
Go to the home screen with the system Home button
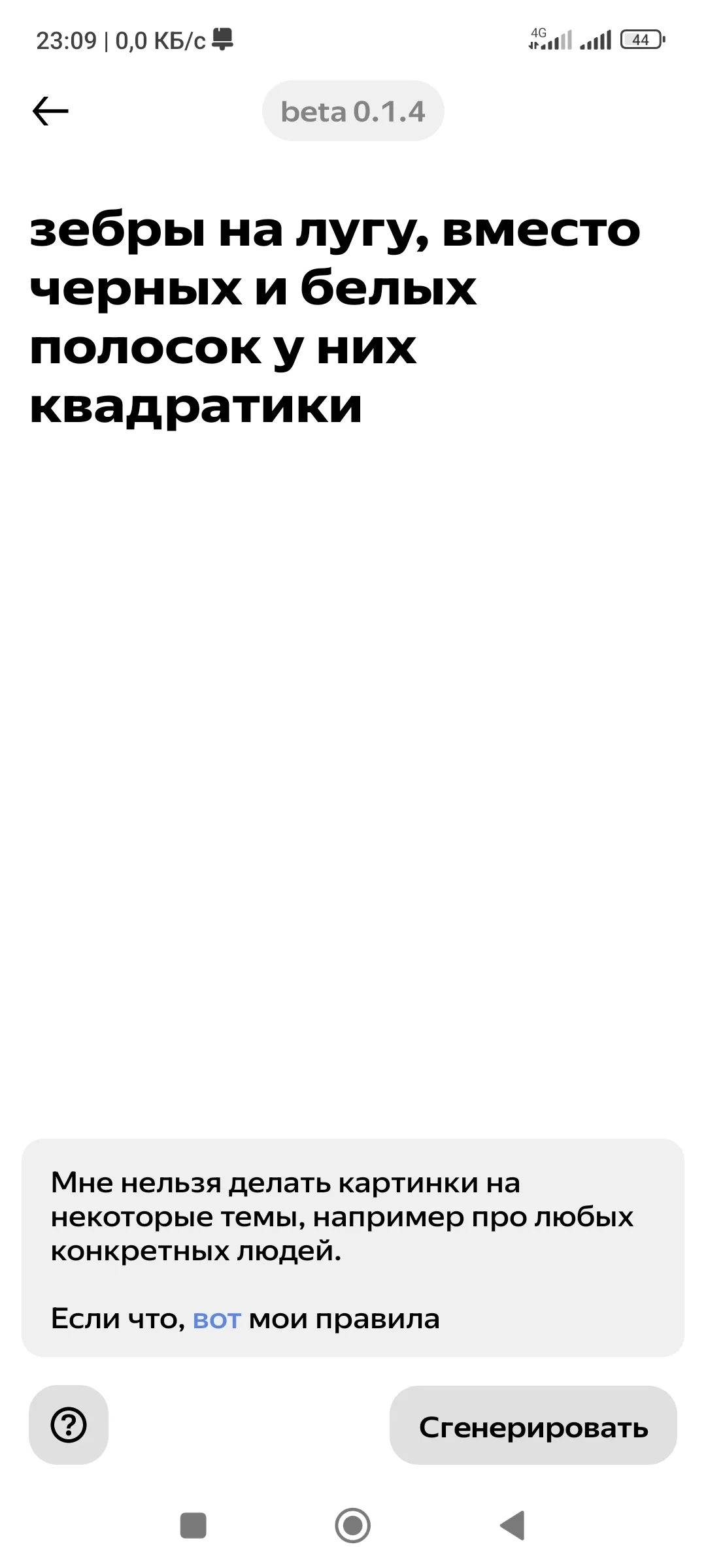coord(353,1526)
